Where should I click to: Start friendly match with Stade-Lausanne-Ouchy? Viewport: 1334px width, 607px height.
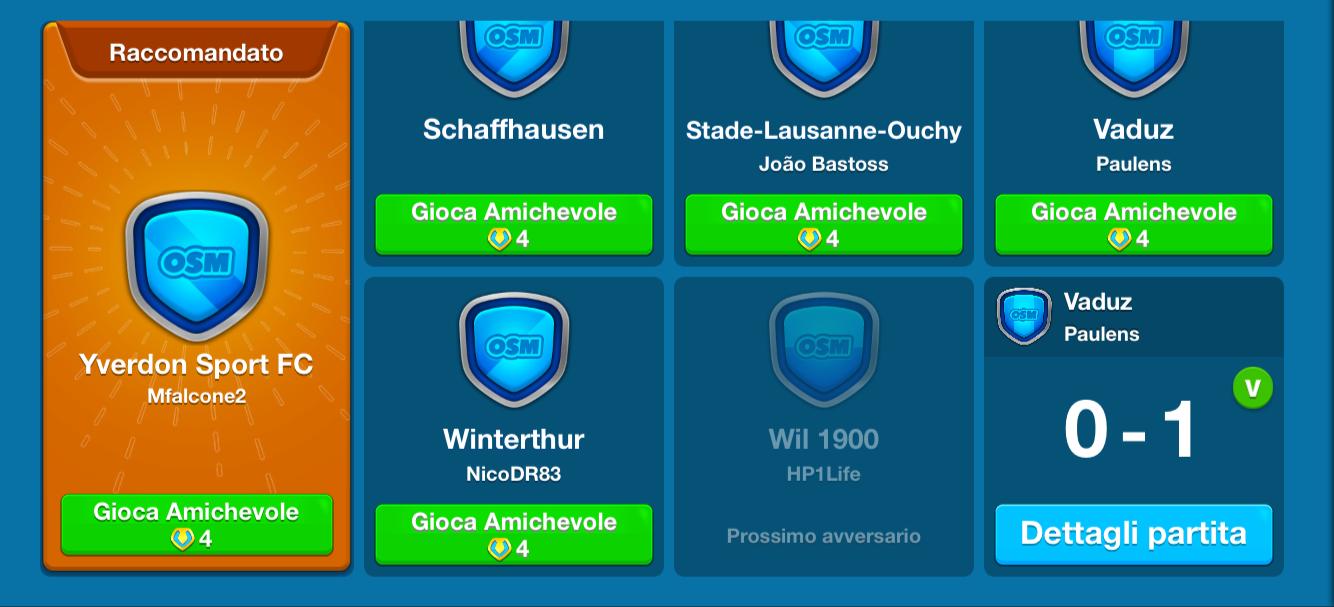point(823,224)
